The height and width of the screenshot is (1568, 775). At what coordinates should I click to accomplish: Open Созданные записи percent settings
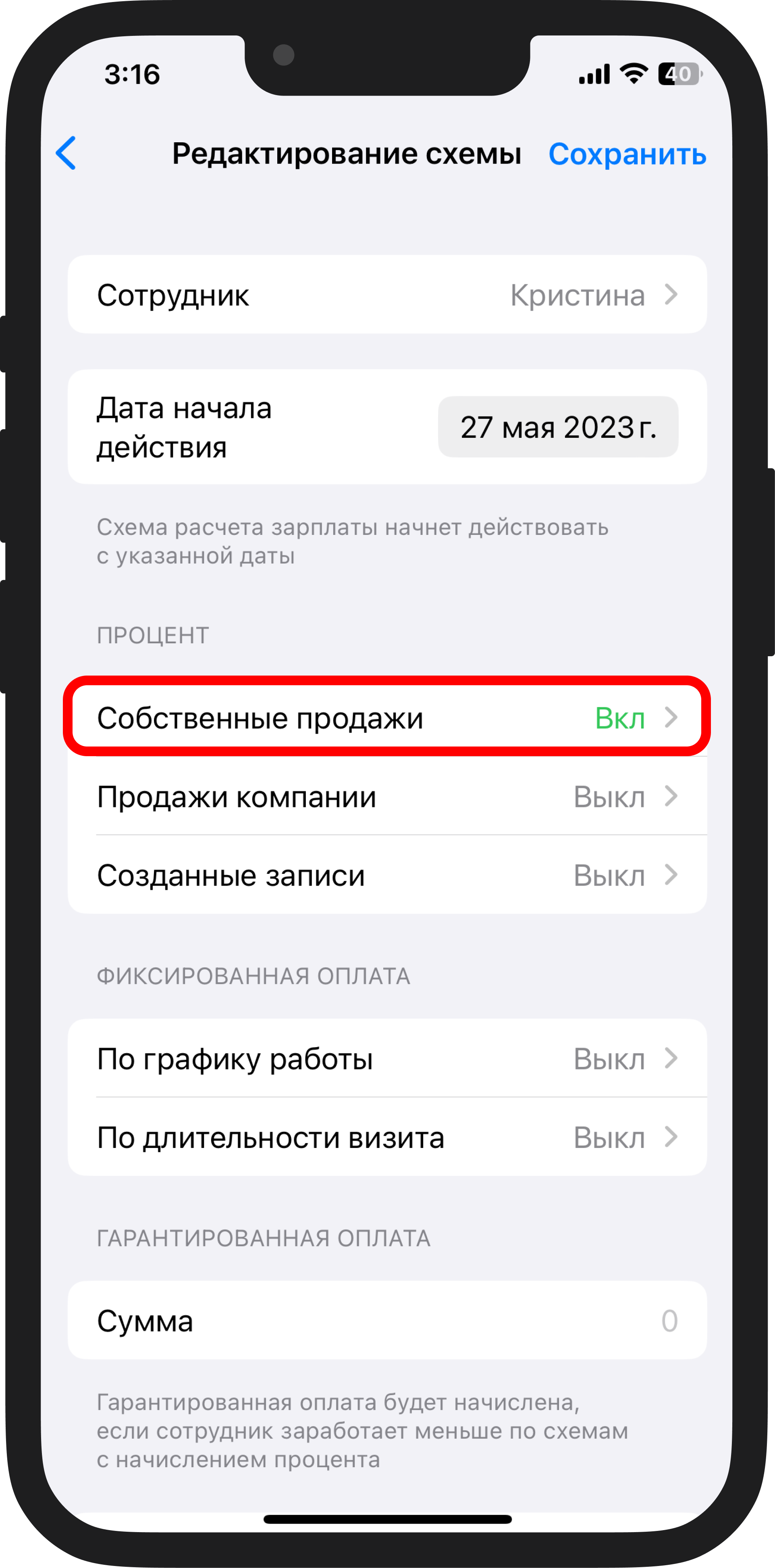[387, 876]
